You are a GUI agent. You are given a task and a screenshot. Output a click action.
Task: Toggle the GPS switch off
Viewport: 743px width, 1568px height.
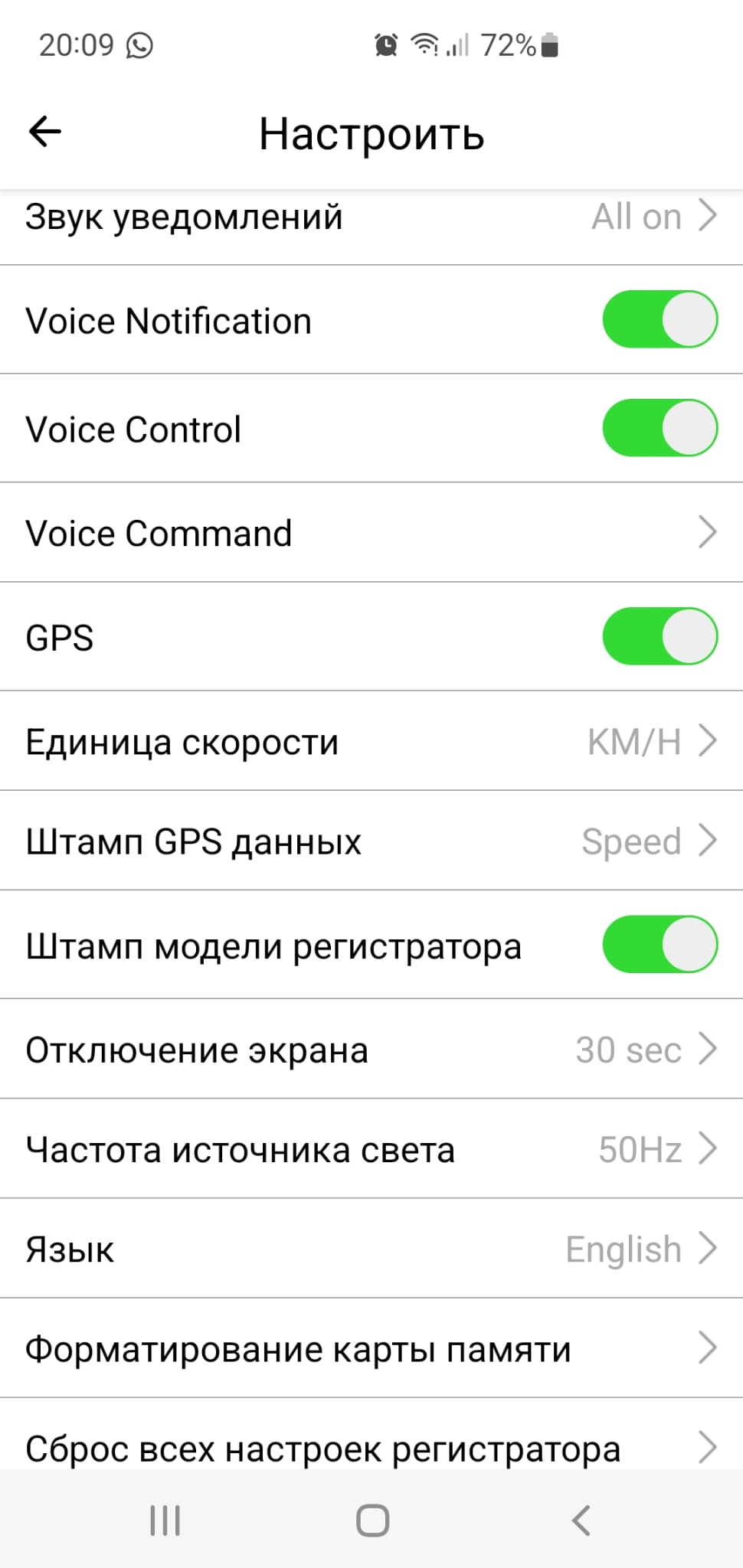[660, 636]
